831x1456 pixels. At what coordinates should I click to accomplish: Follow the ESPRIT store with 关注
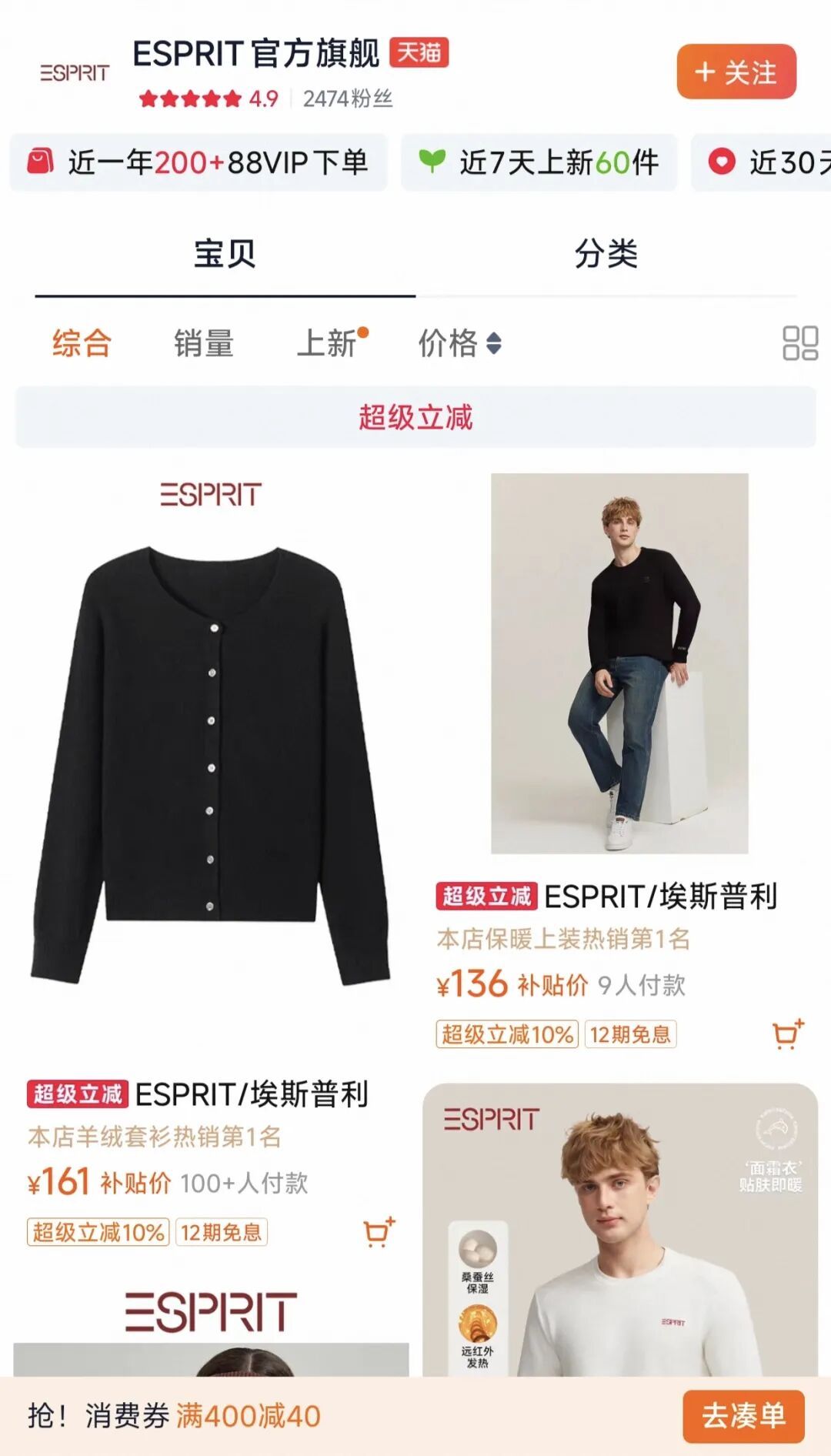tap(736, 72)
